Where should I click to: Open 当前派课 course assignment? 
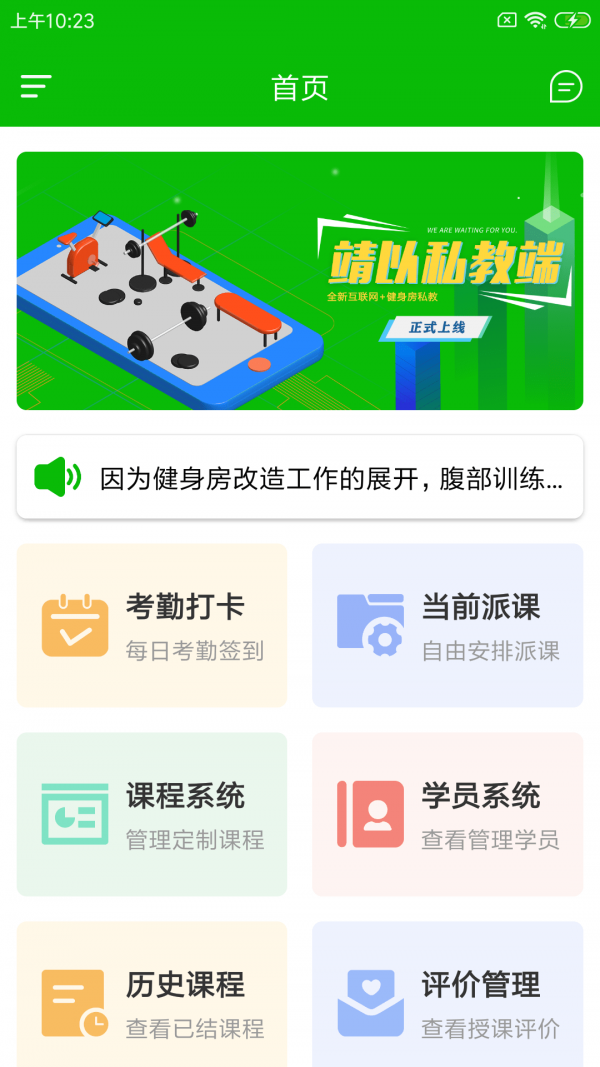coord(447,625)
